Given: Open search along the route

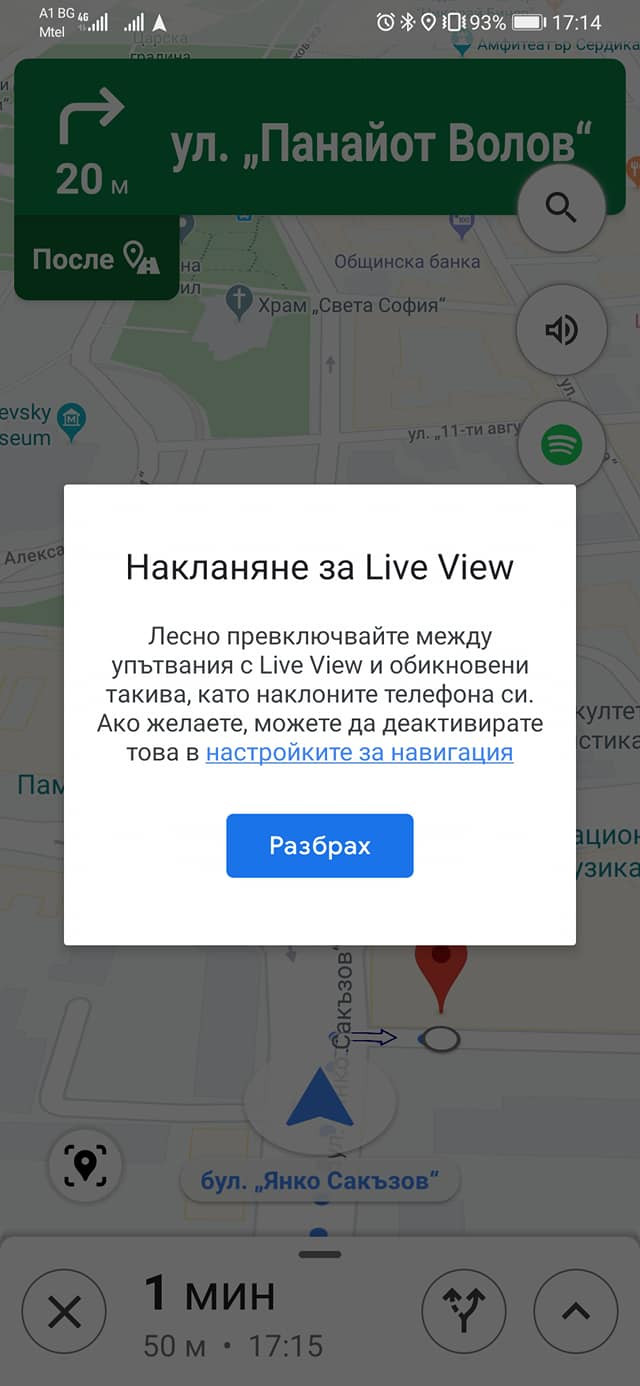Looking at the screenshot, I should click(x=561, y=208).
